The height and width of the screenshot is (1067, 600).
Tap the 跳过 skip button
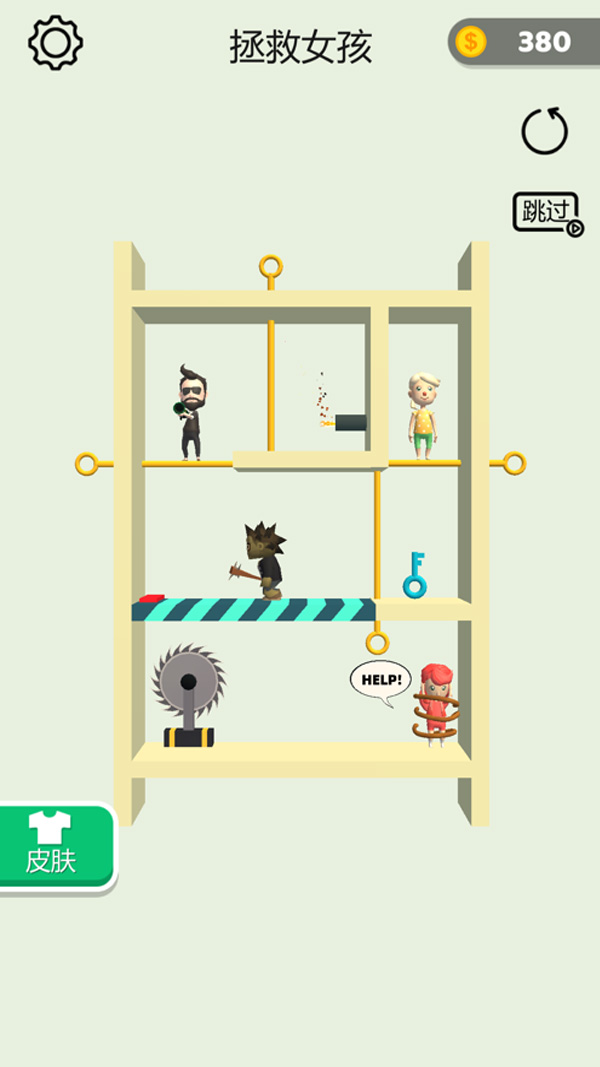(546, 212)
